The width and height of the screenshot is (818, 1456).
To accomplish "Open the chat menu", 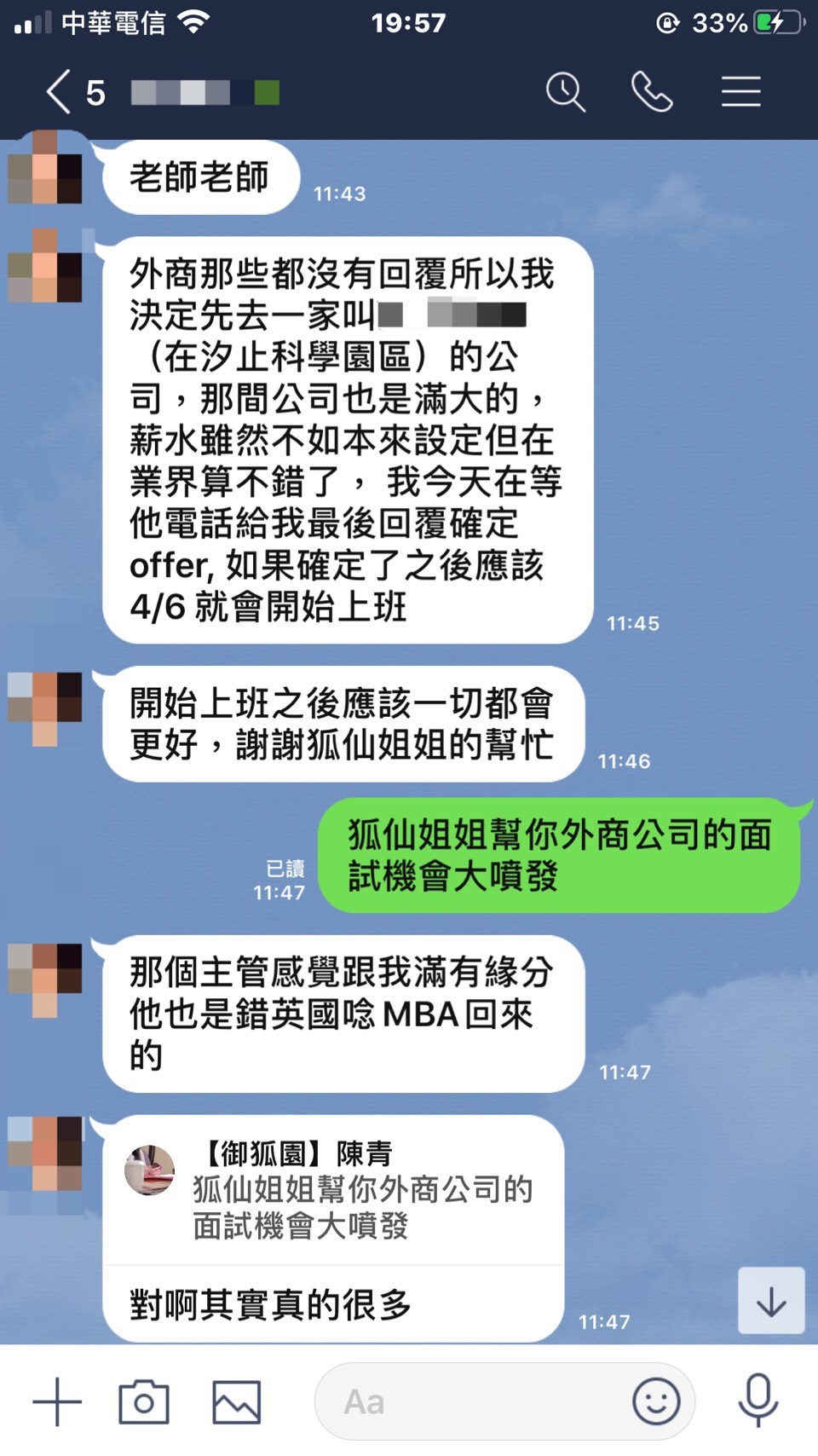I will tap(740, 92).
